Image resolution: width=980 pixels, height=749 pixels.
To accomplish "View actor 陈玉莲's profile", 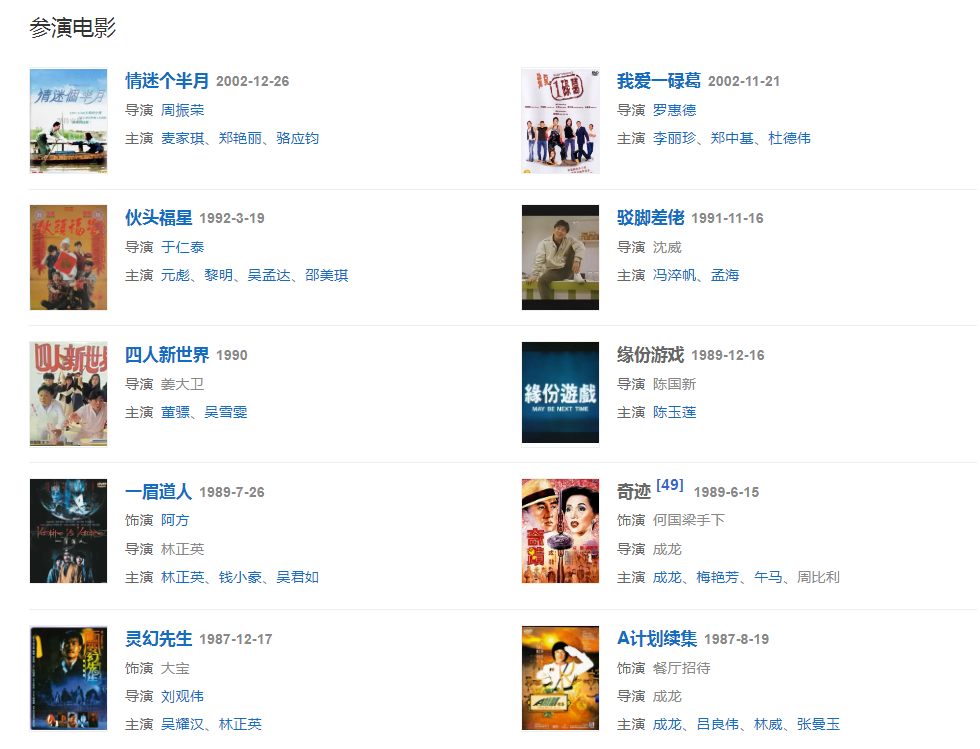I will coord(674,412).
